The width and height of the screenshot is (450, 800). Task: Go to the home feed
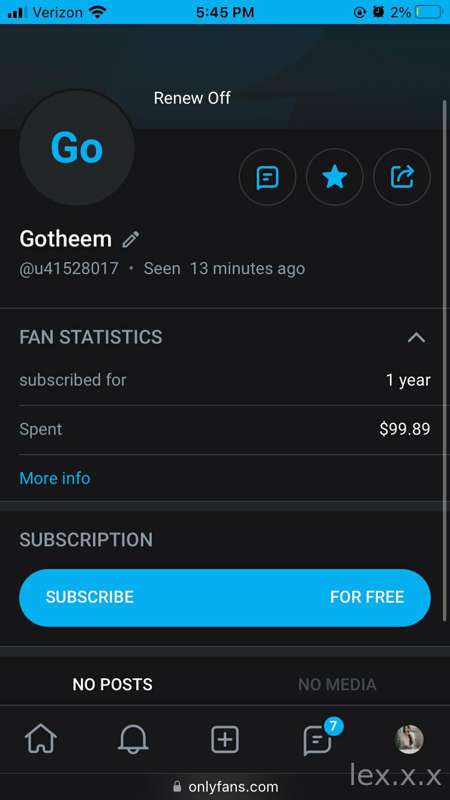tap(41, 740)
